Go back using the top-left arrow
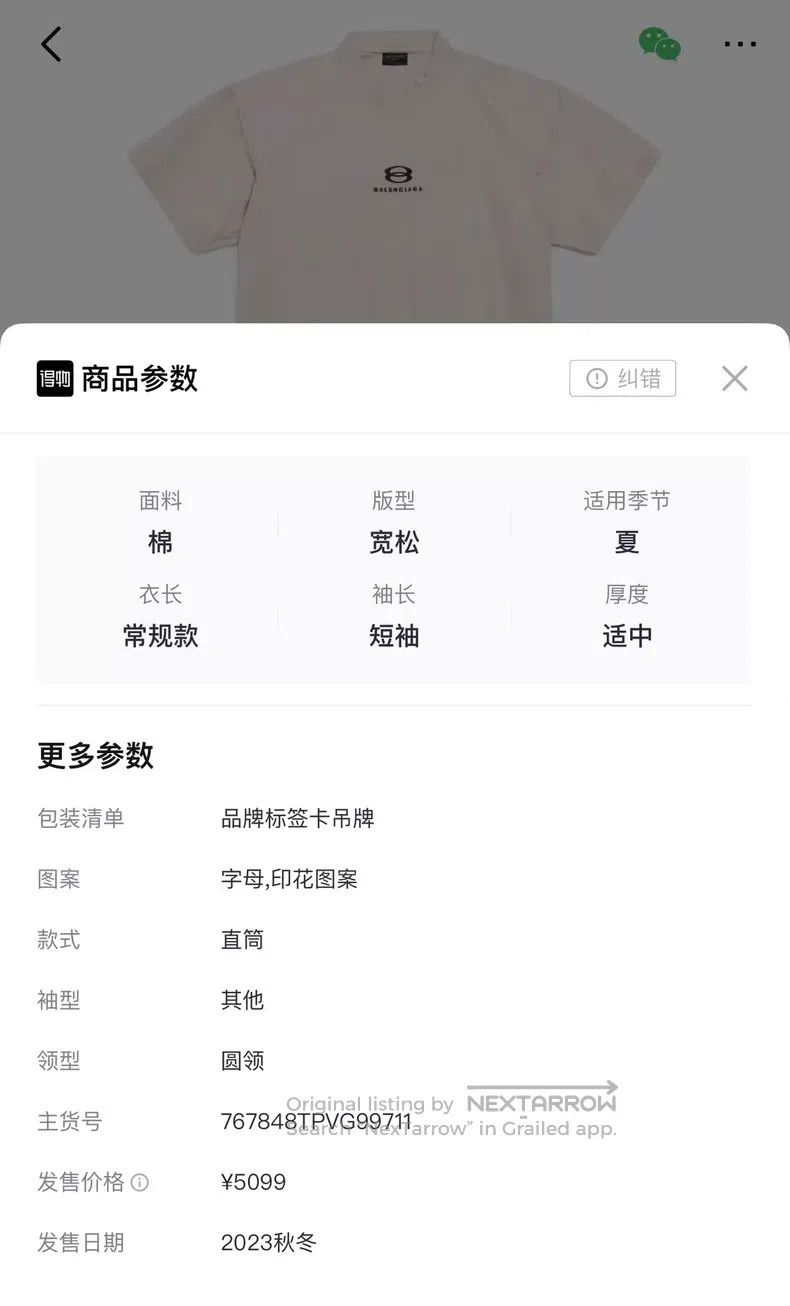 coord(51,44)
